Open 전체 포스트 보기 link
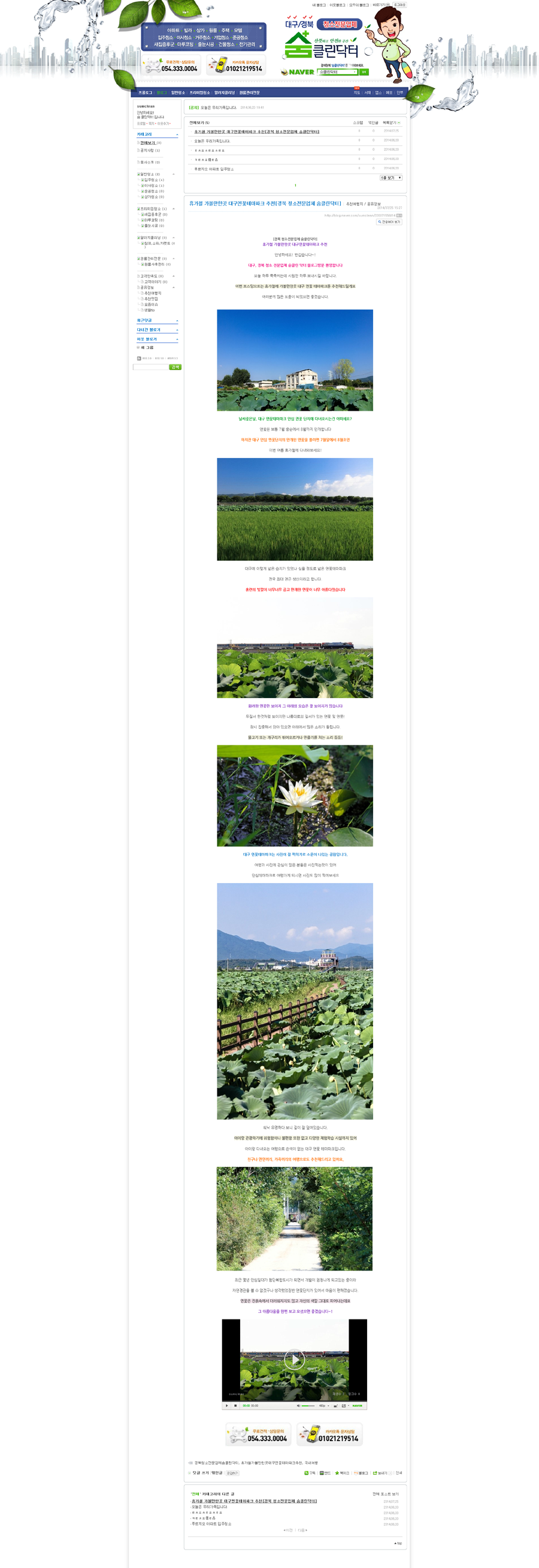539x1568 pixels. coord(385,1493)
